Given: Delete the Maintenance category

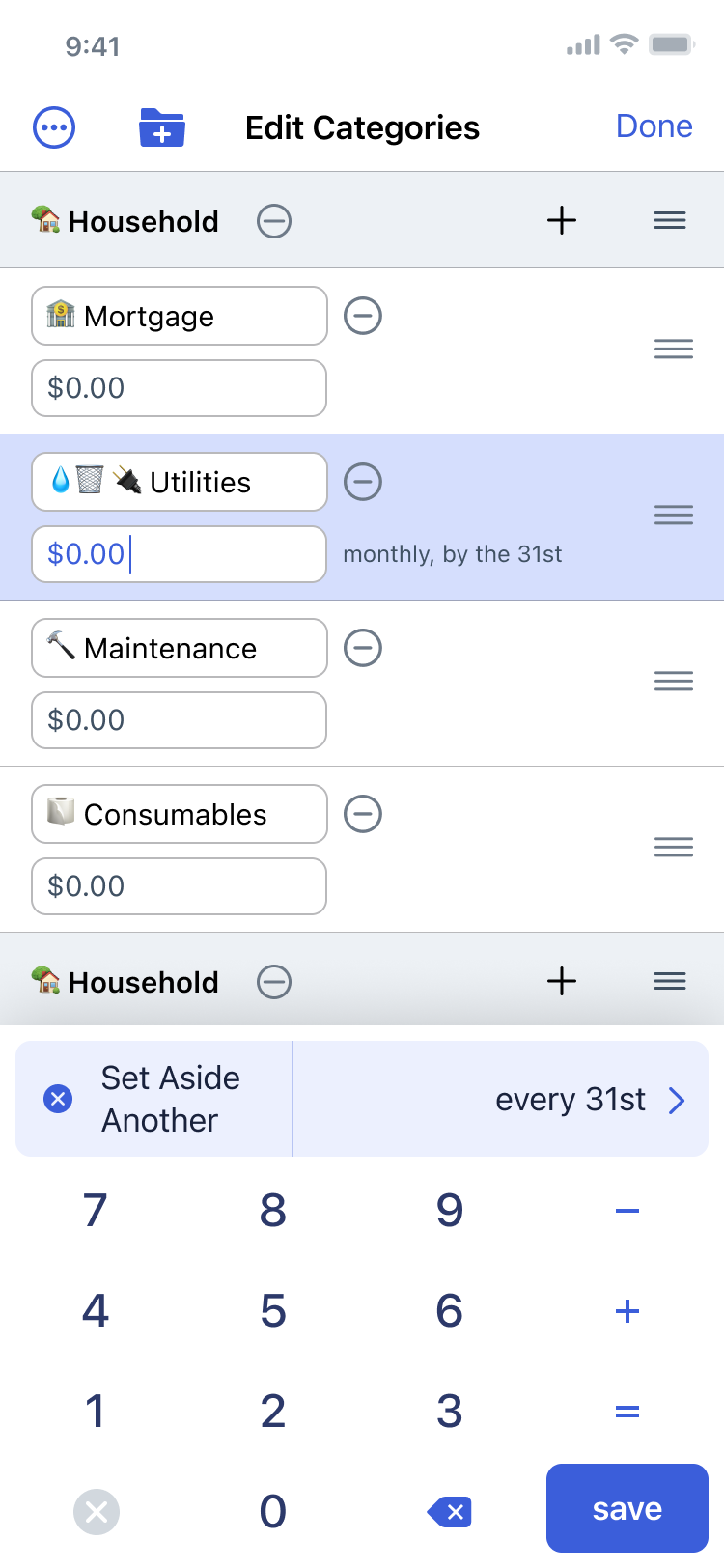Looking at the screenshot, I should [363, 648].
